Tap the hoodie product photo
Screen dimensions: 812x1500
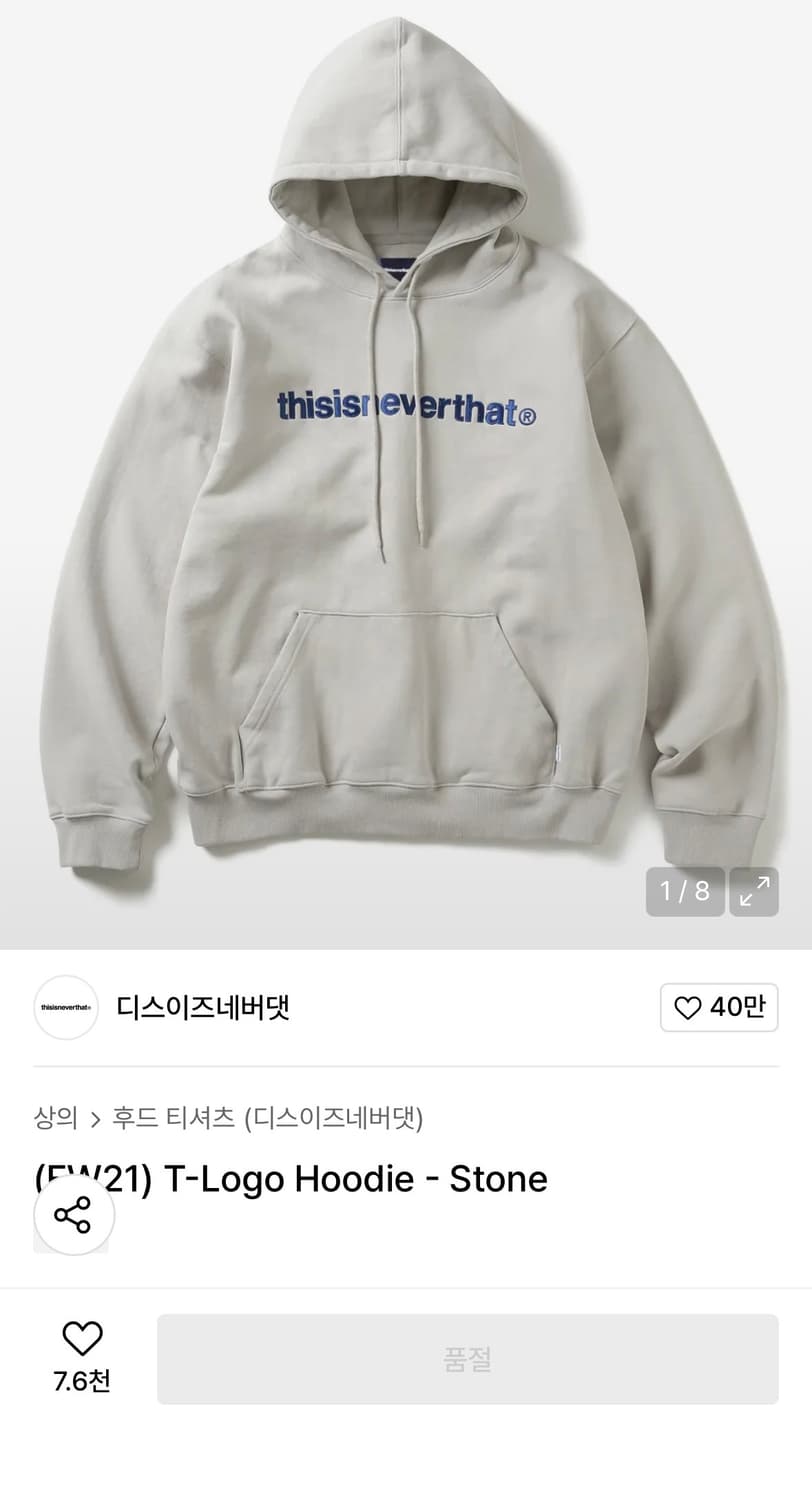(406, 460)
